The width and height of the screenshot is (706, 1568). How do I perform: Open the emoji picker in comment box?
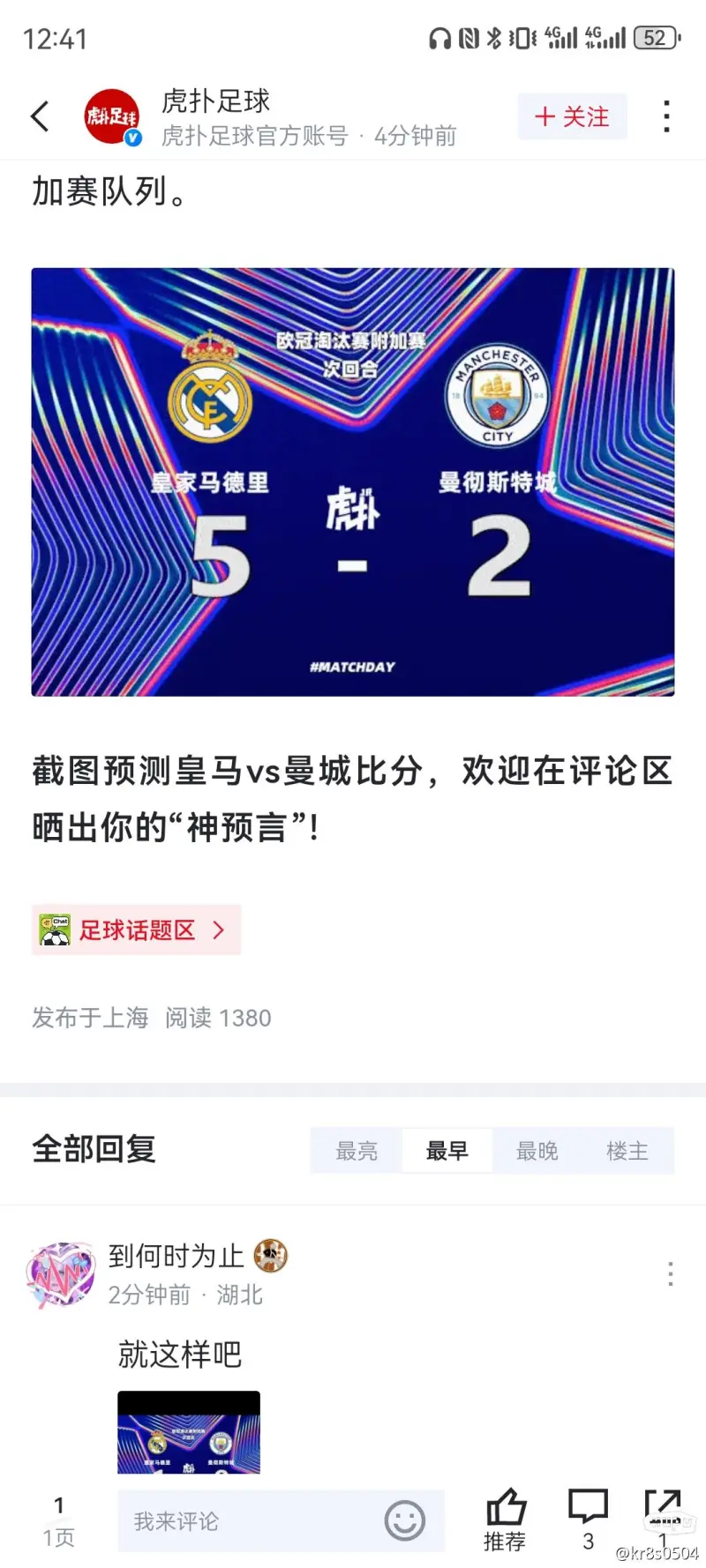coord(404,1521)
